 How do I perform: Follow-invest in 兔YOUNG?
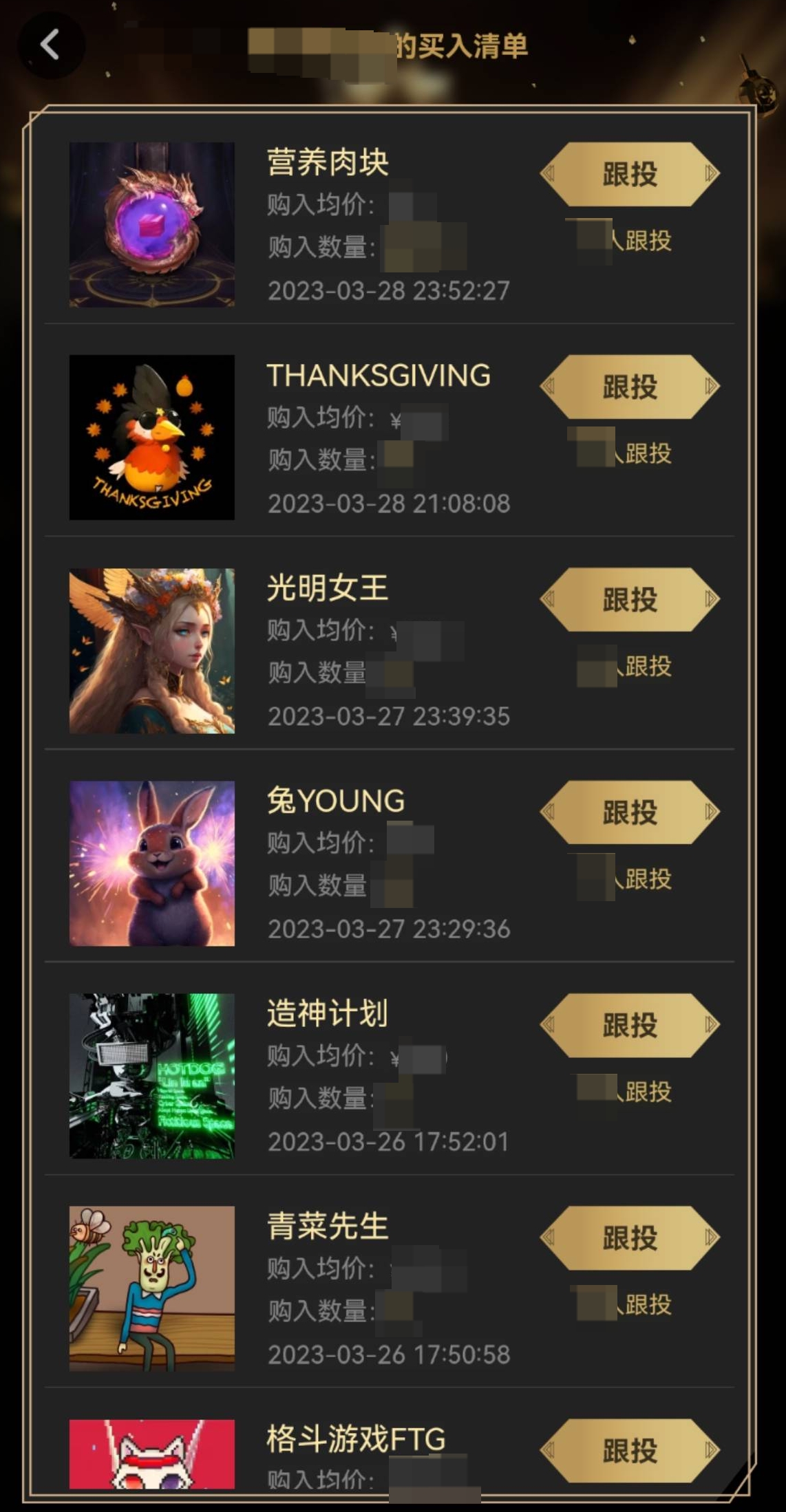click(x=629, y=812)
